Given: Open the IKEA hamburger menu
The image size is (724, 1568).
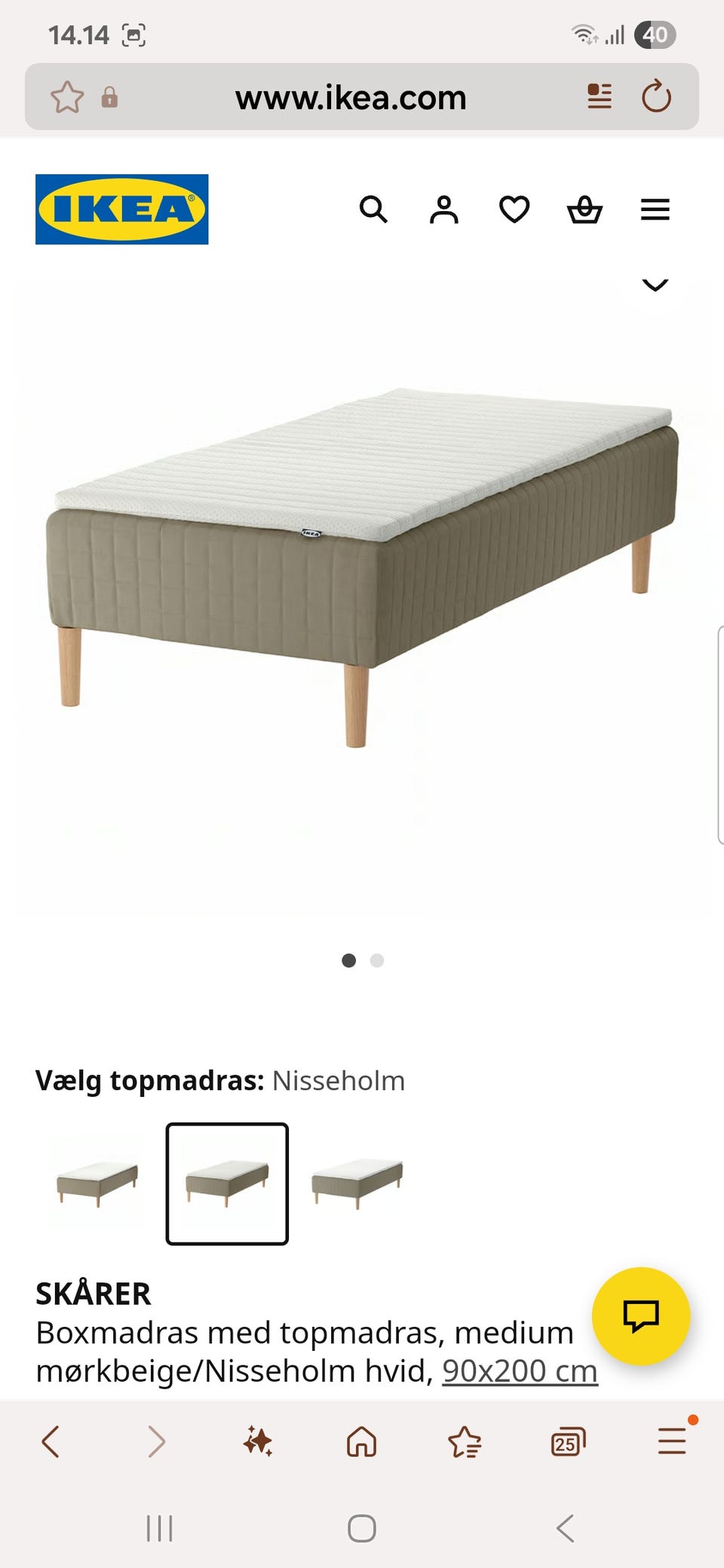Looking at the screenshot, I should [655, 210].
